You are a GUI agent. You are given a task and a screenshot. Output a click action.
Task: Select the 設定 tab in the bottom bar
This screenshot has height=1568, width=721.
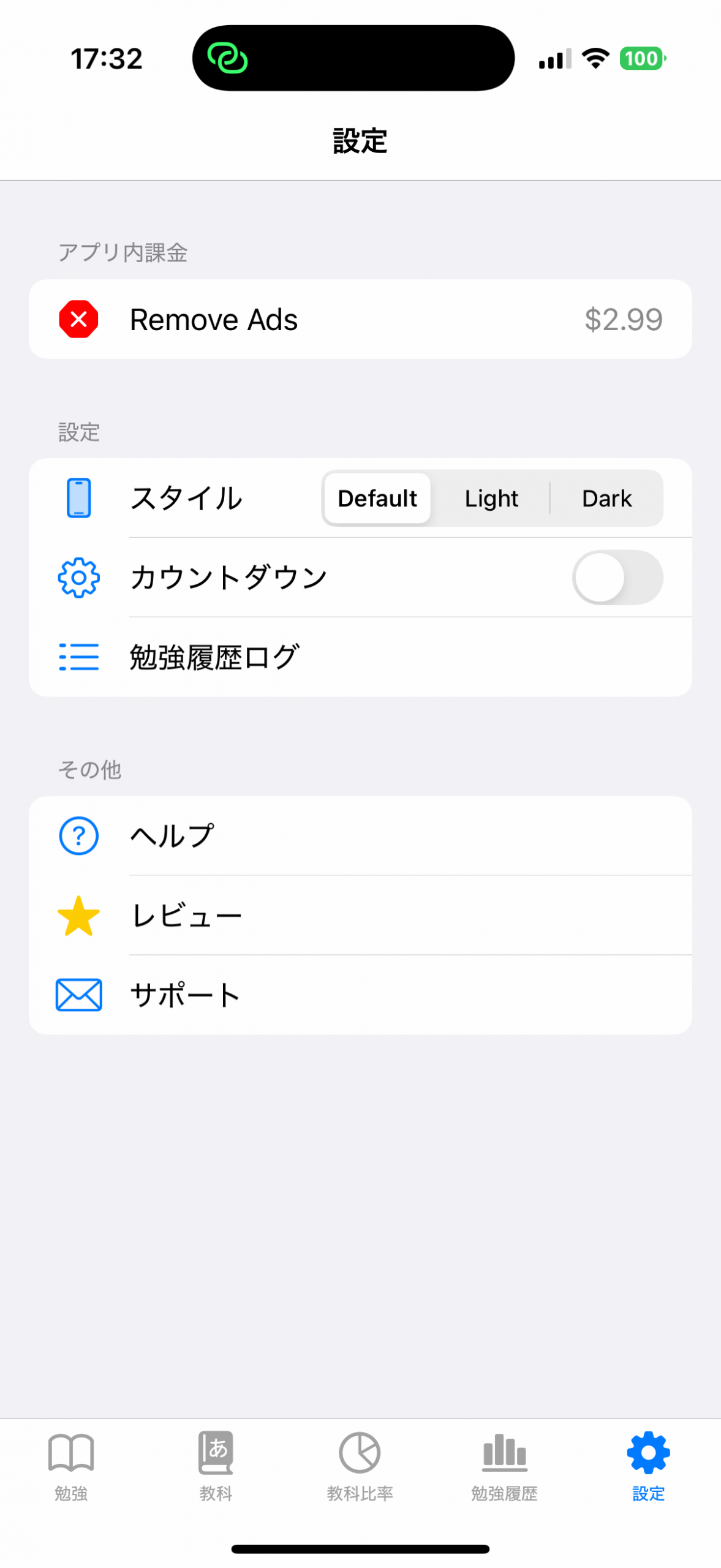649,1466
